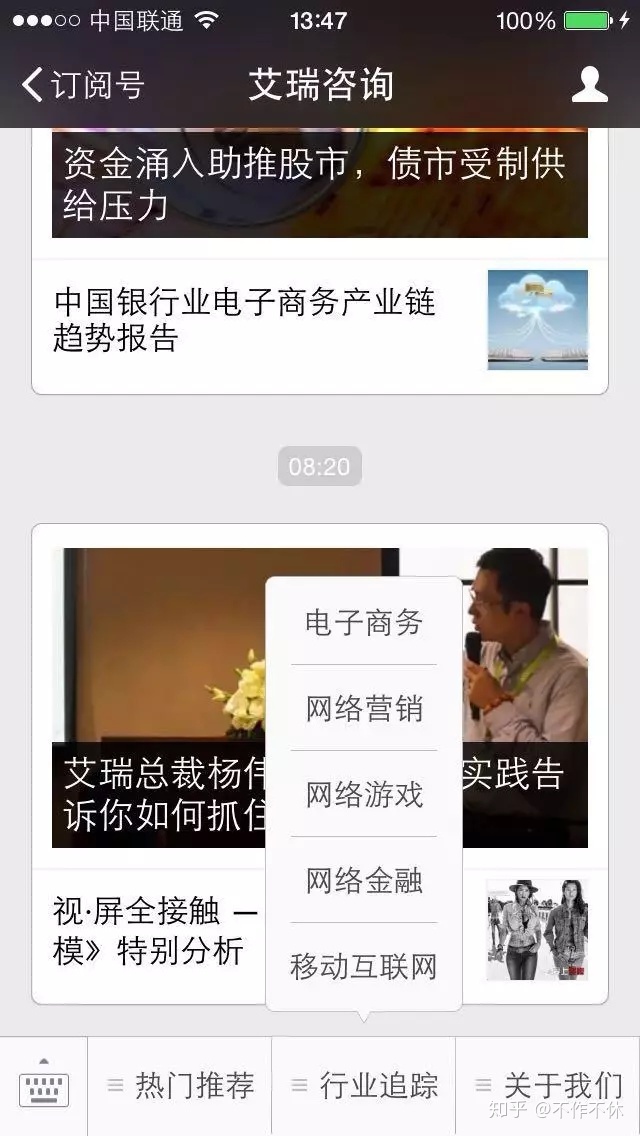This screenshot has height=1136, width=640.
Task: Switch to keyboard input mode
Action: [44, 1086]
